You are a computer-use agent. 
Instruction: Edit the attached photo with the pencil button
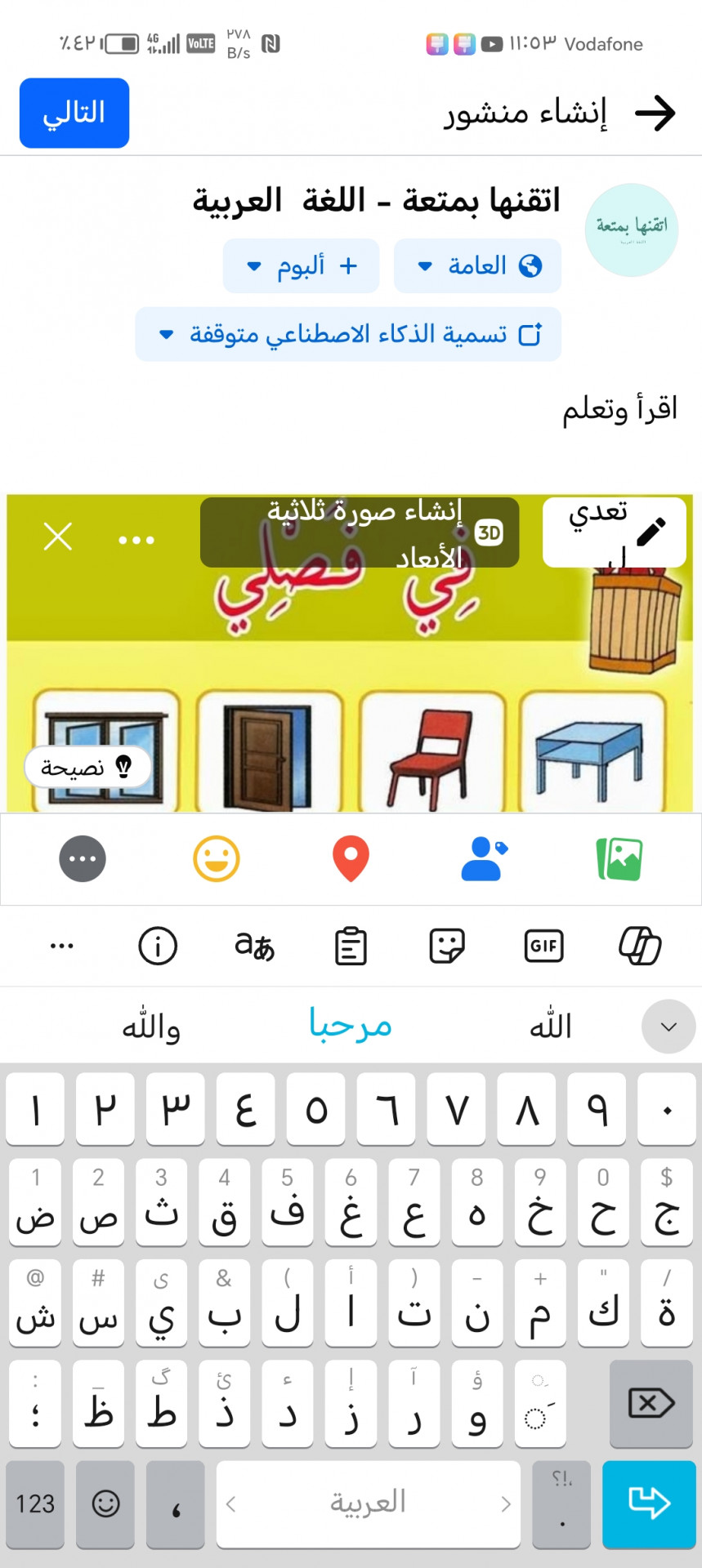pos(615,532)
